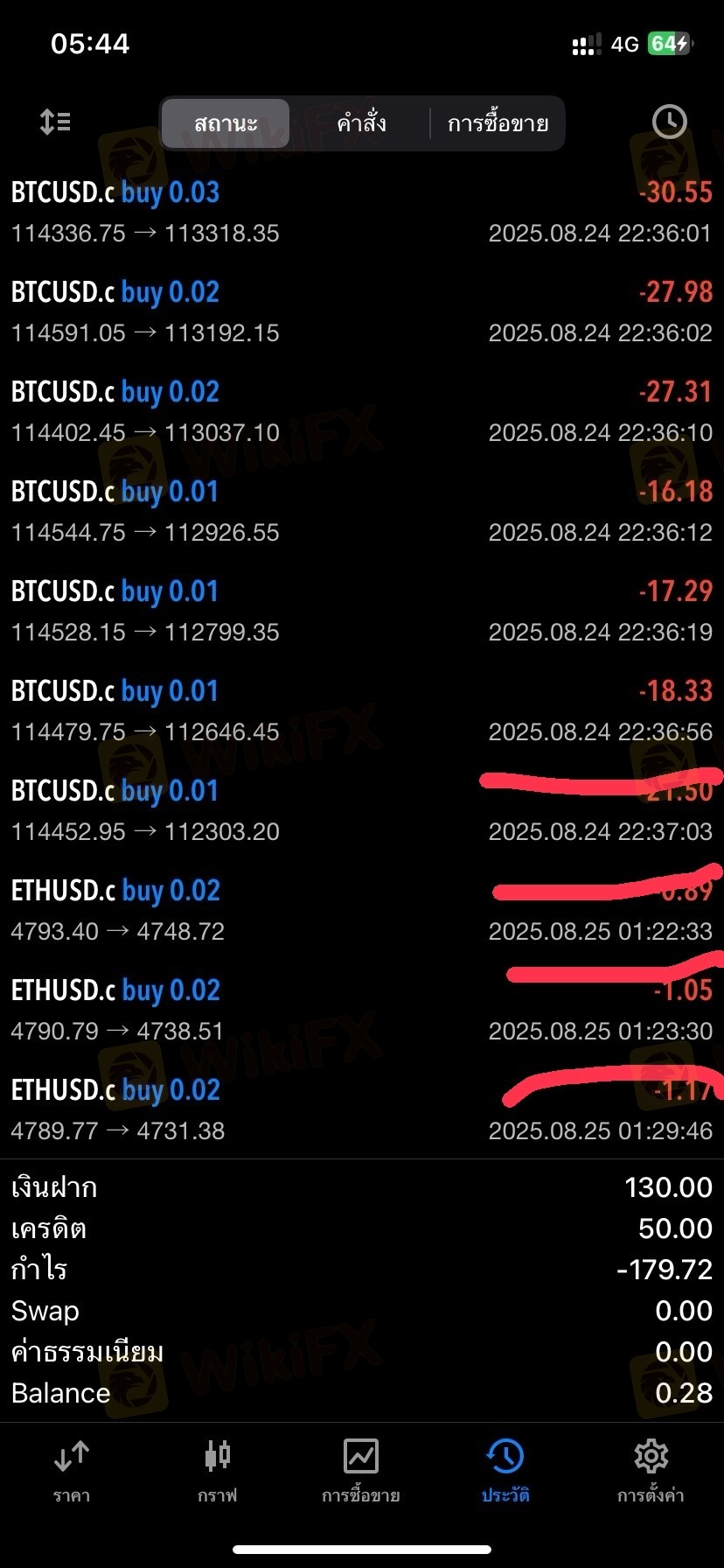Open the BTCUSD.c buy 0.03 deal
Viewport: 724px width, 1568px height.
tap(361, 212)
